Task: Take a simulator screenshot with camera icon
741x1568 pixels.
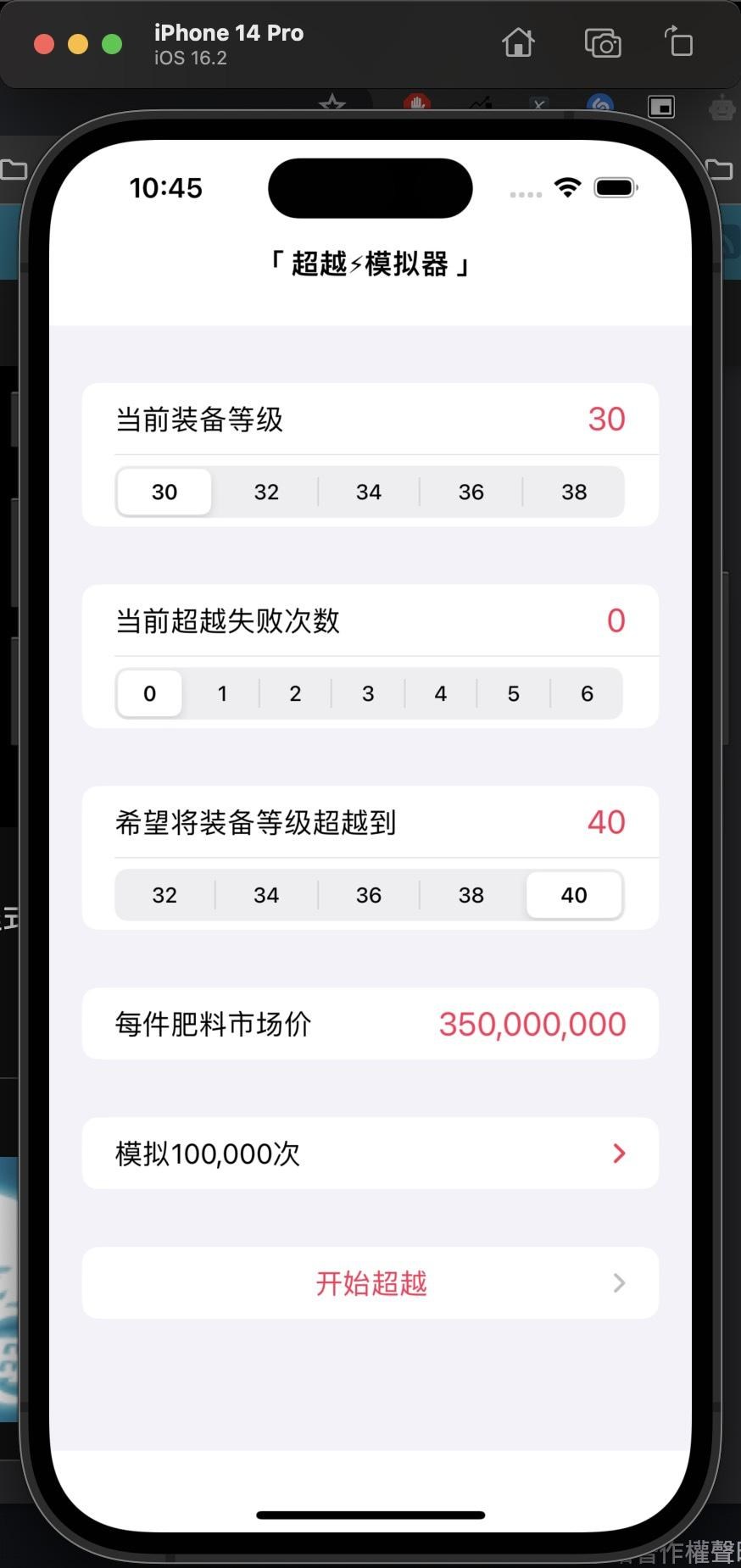Action: pyautogui.click(x=603, y=42)
